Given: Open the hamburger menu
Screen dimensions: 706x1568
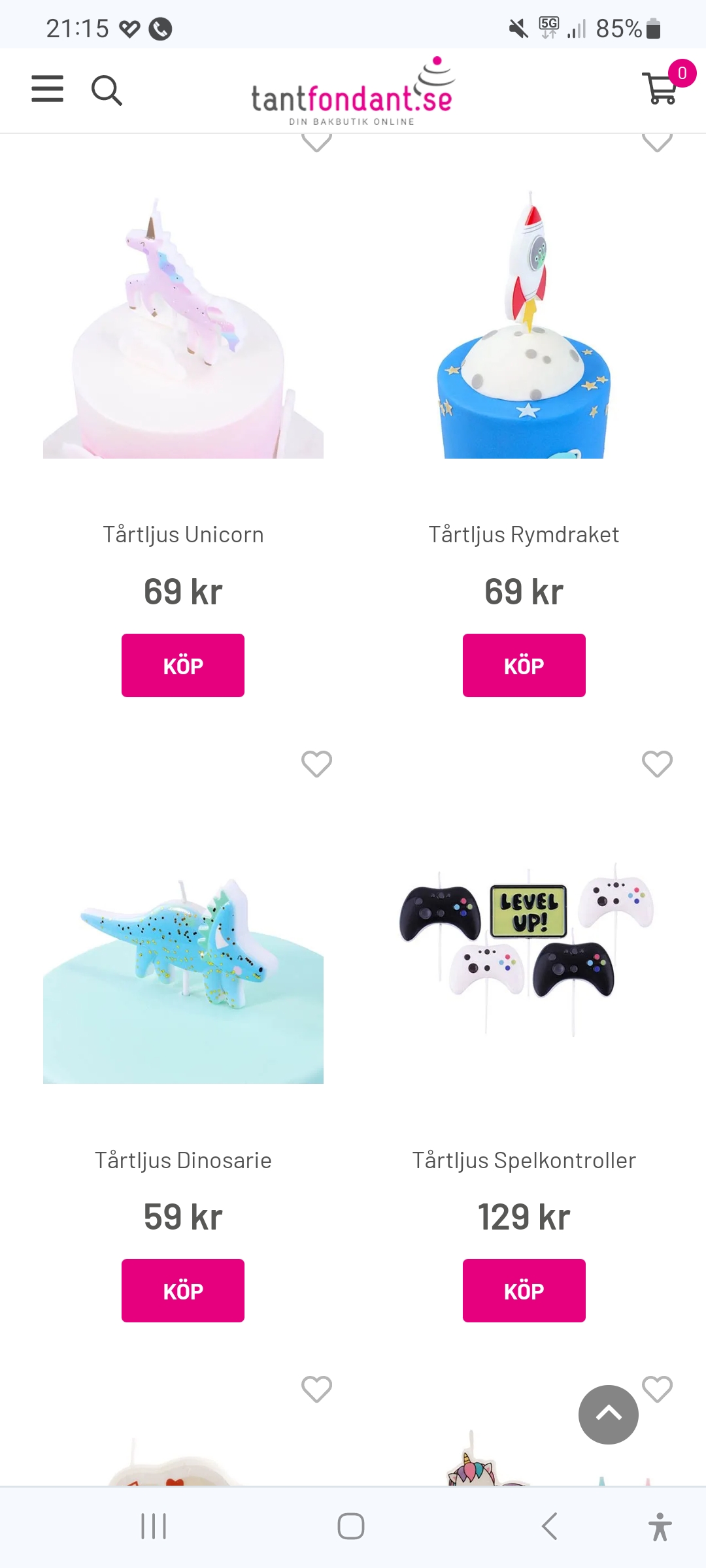Looking at the screenshot, I should 48,89.
